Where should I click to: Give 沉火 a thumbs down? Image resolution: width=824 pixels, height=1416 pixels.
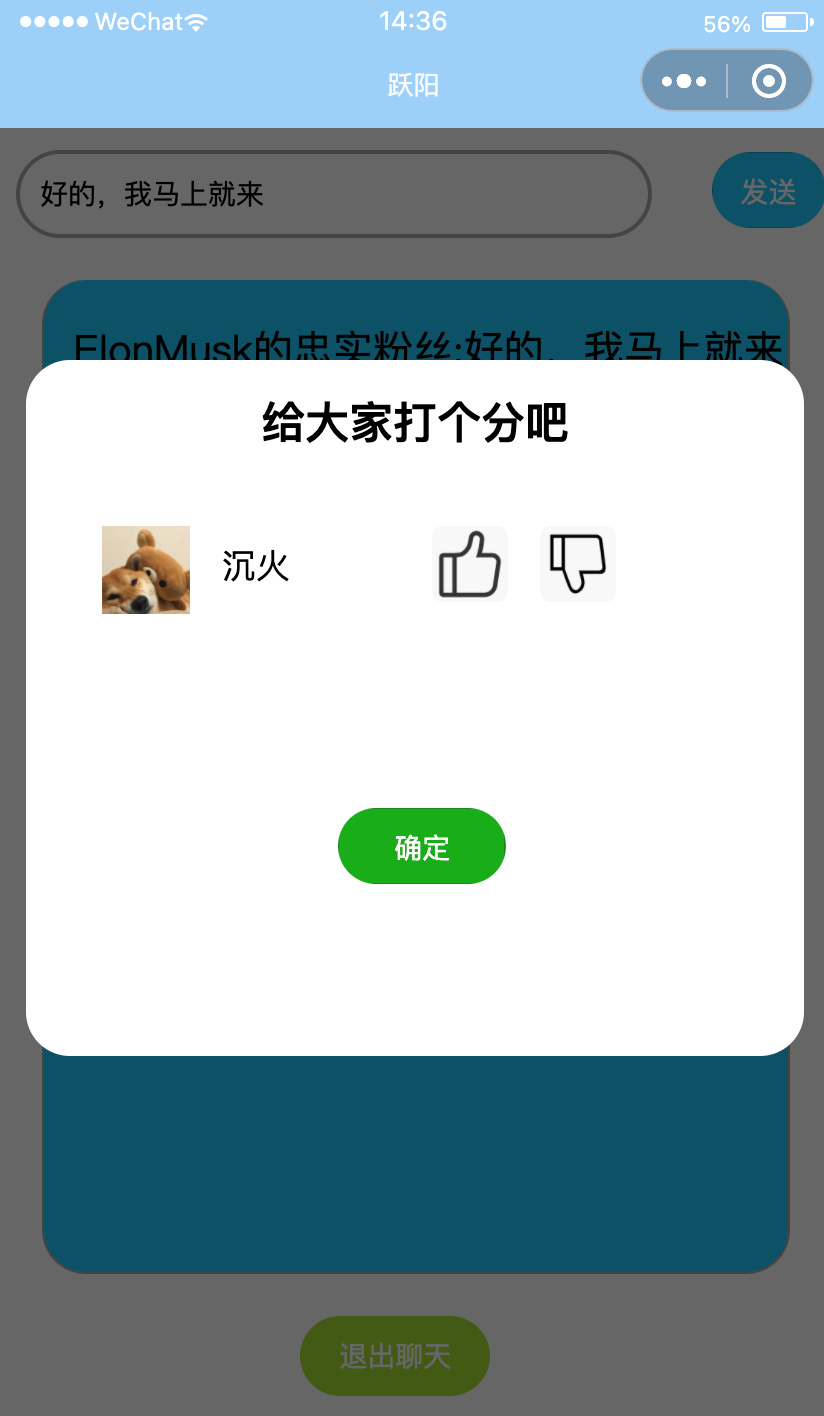[x=577, y=564]
